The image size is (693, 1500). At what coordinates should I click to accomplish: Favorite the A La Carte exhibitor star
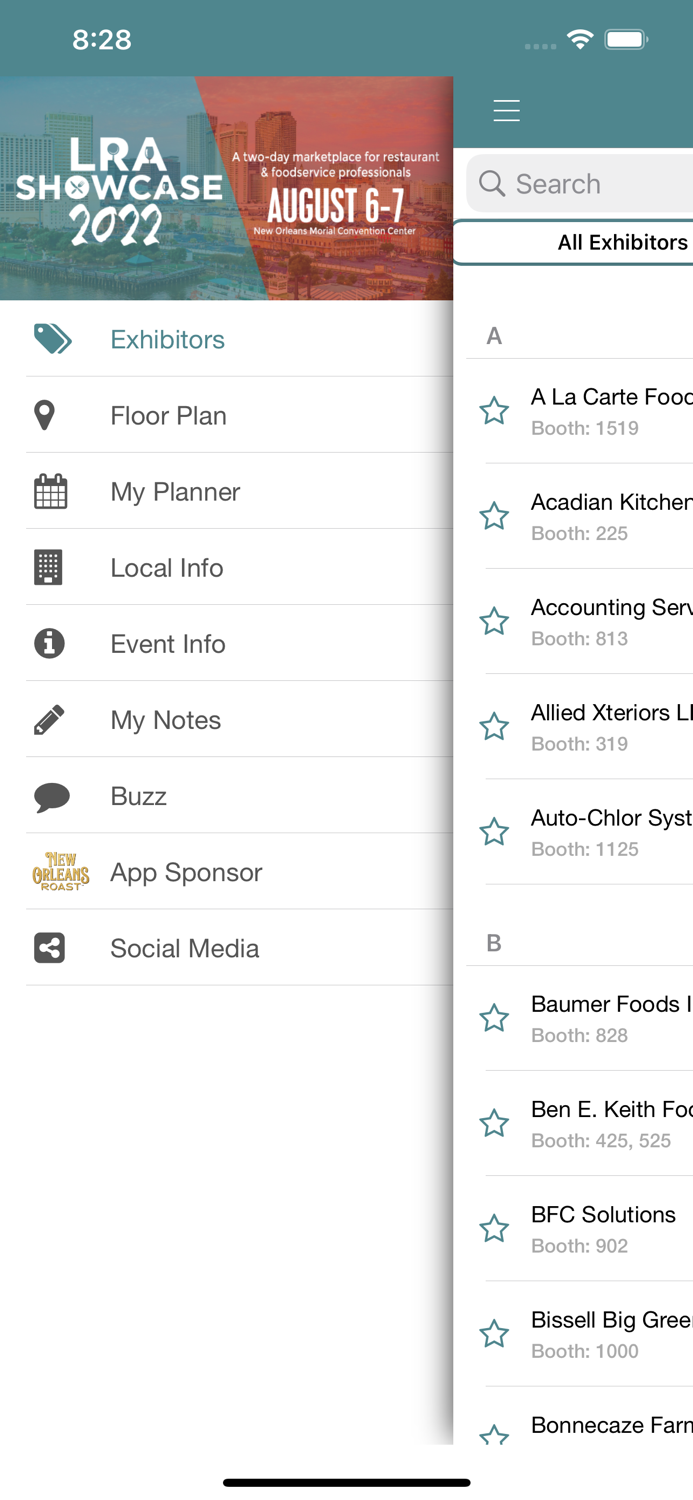pyautogui.click(x=494, y=411)
